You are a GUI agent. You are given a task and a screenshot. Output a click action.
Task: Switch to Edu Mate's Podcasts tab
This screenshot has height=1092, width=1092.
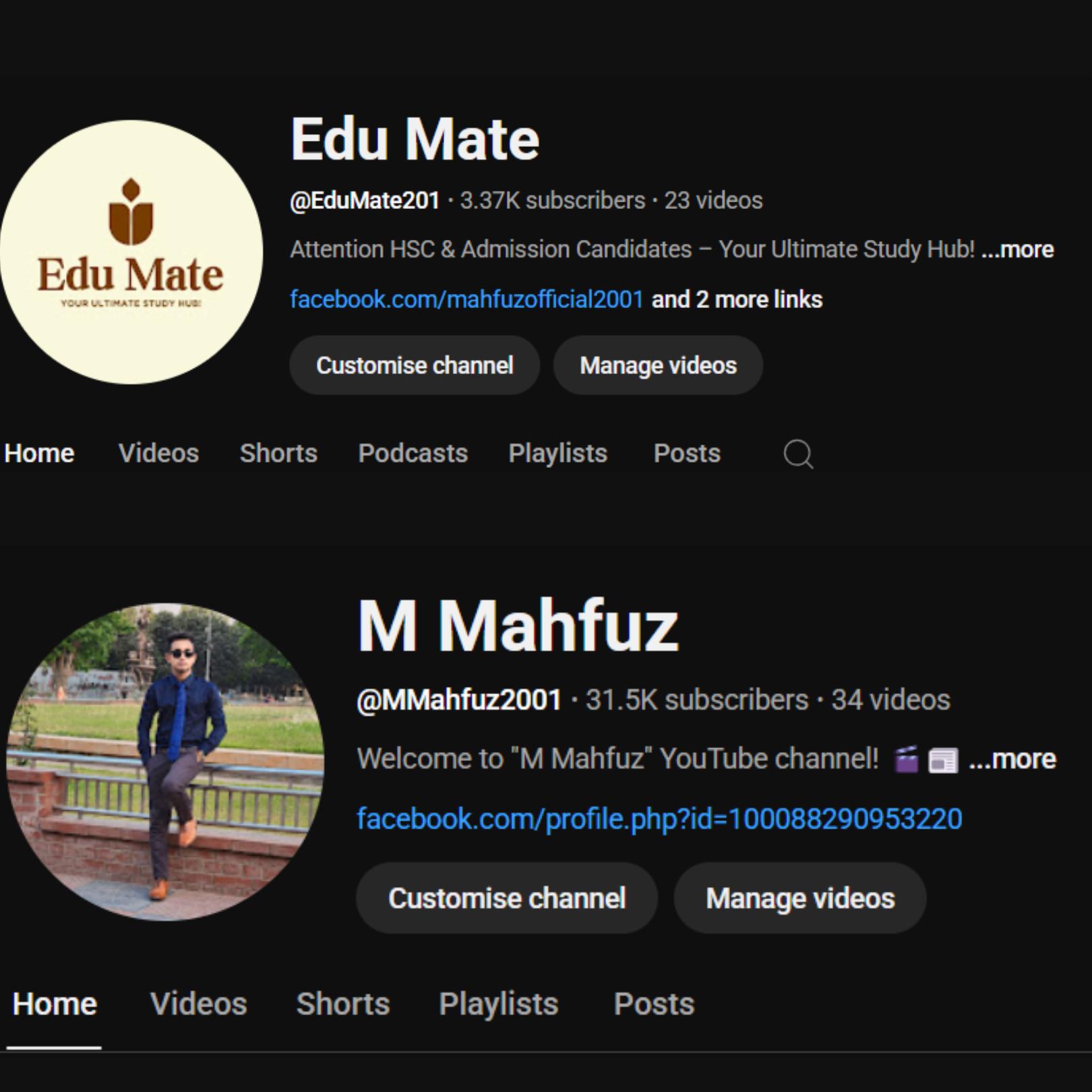pyautogui.click(x=413, y=453)
